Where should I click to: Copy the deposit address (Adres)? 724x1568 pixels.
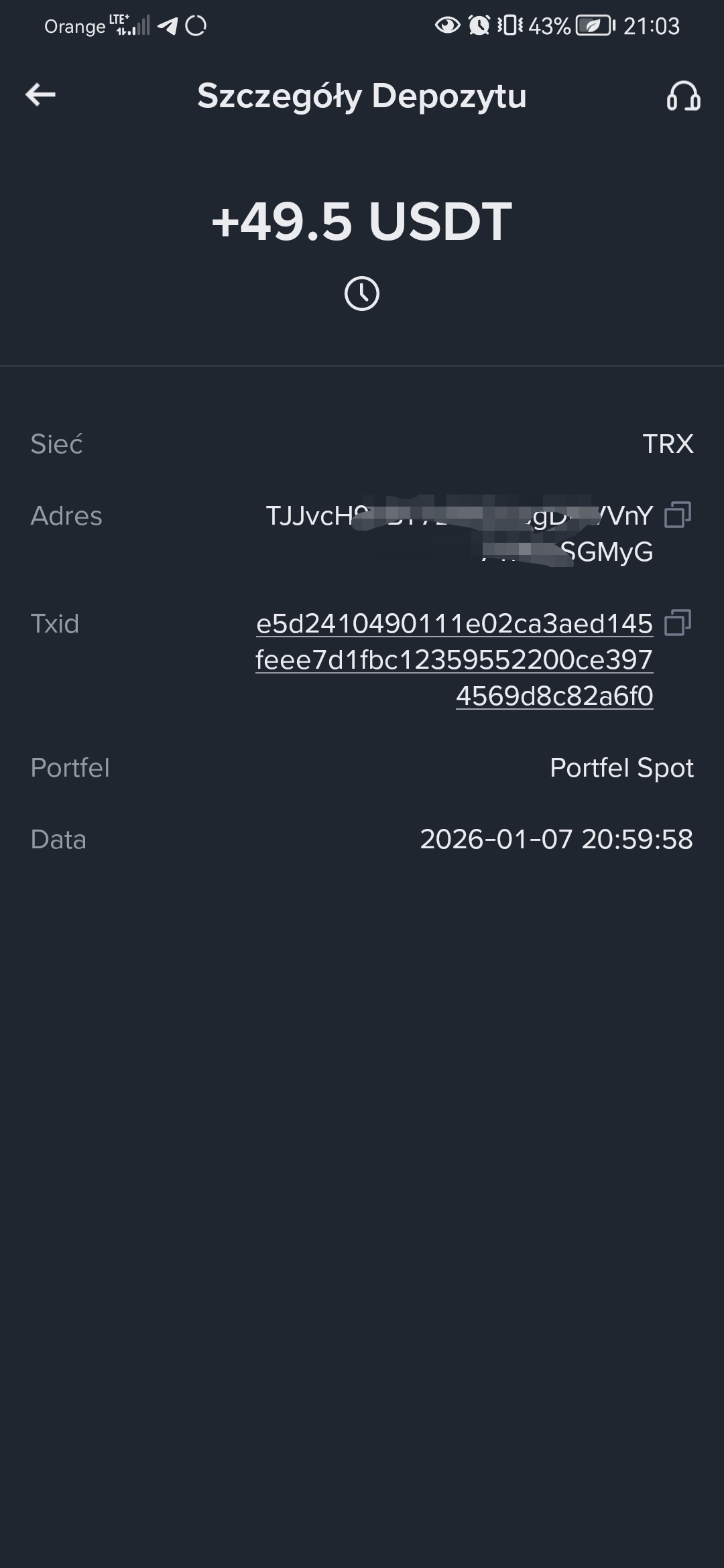[x=677, y=515]
